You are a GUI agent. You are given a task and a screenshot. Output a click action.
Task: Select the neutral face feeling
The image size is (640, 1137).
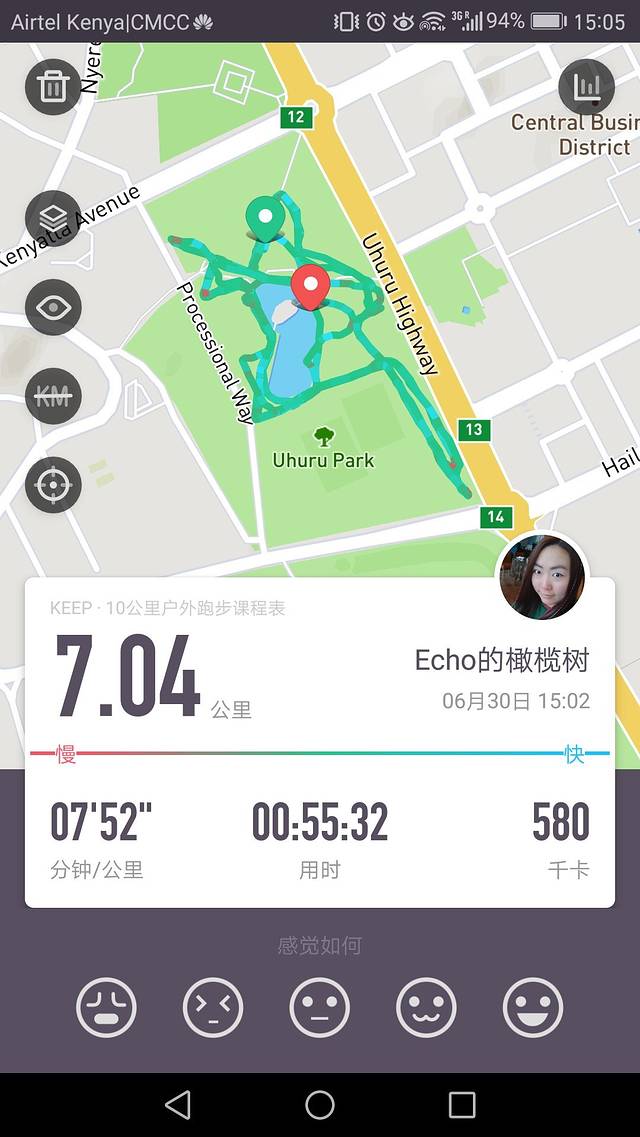[320, 1007]
